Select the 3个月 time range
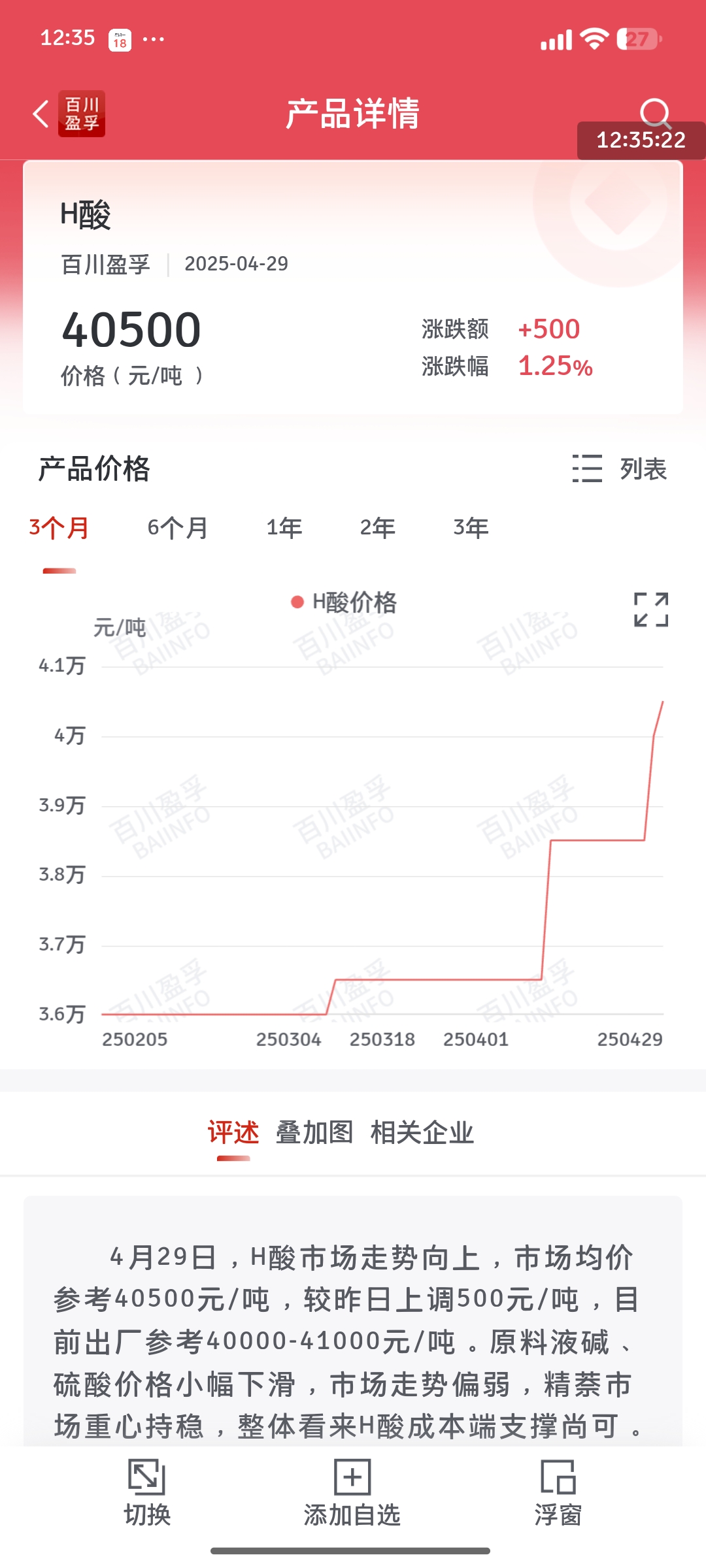Viewport: 706px width, 1568px height. pyautogui.click(x=59, y=528)
